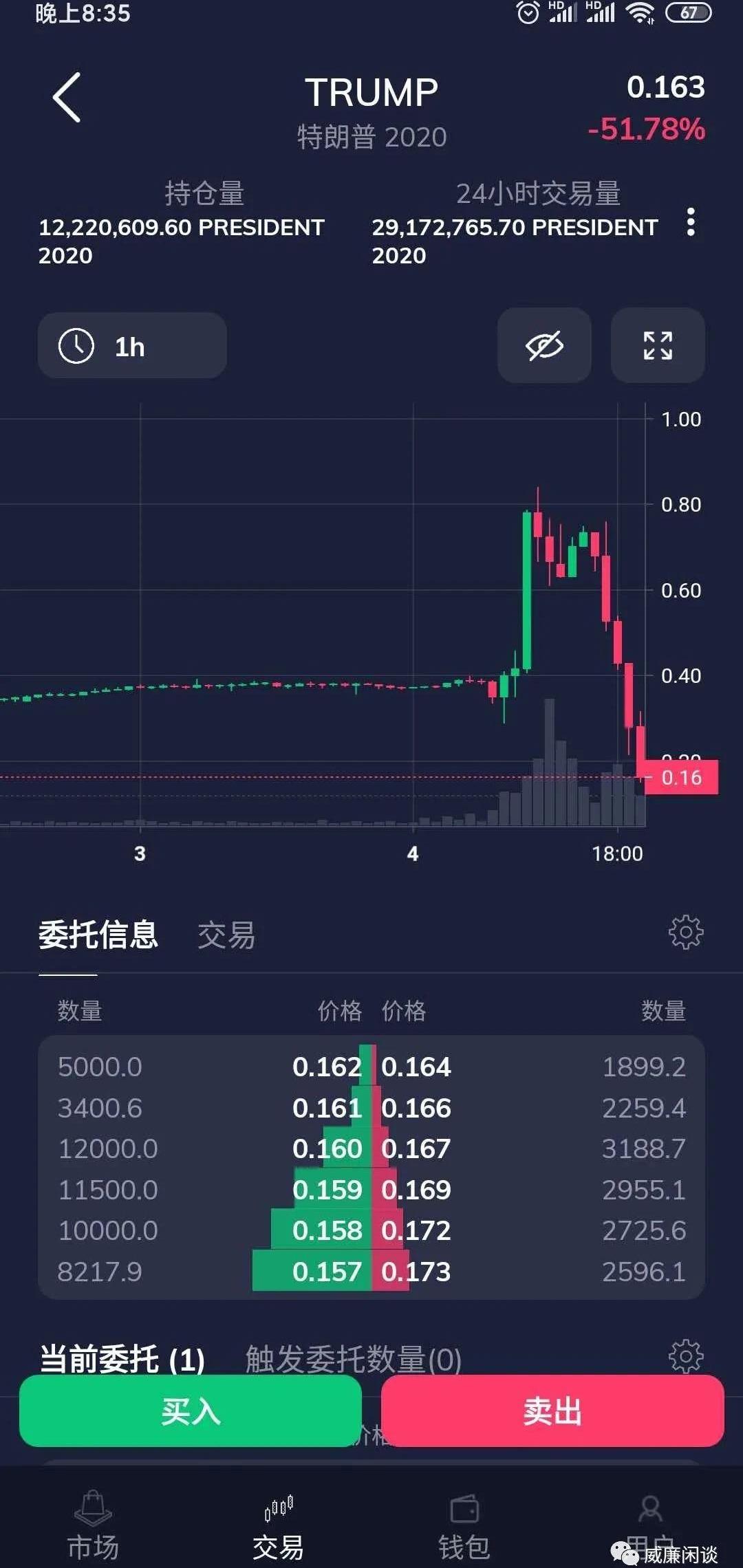Toggle chart indicator visibility with the eye icon
The height and width of the screenshot is (1568, 743).
pyautogui.click(x=544, y=345)
